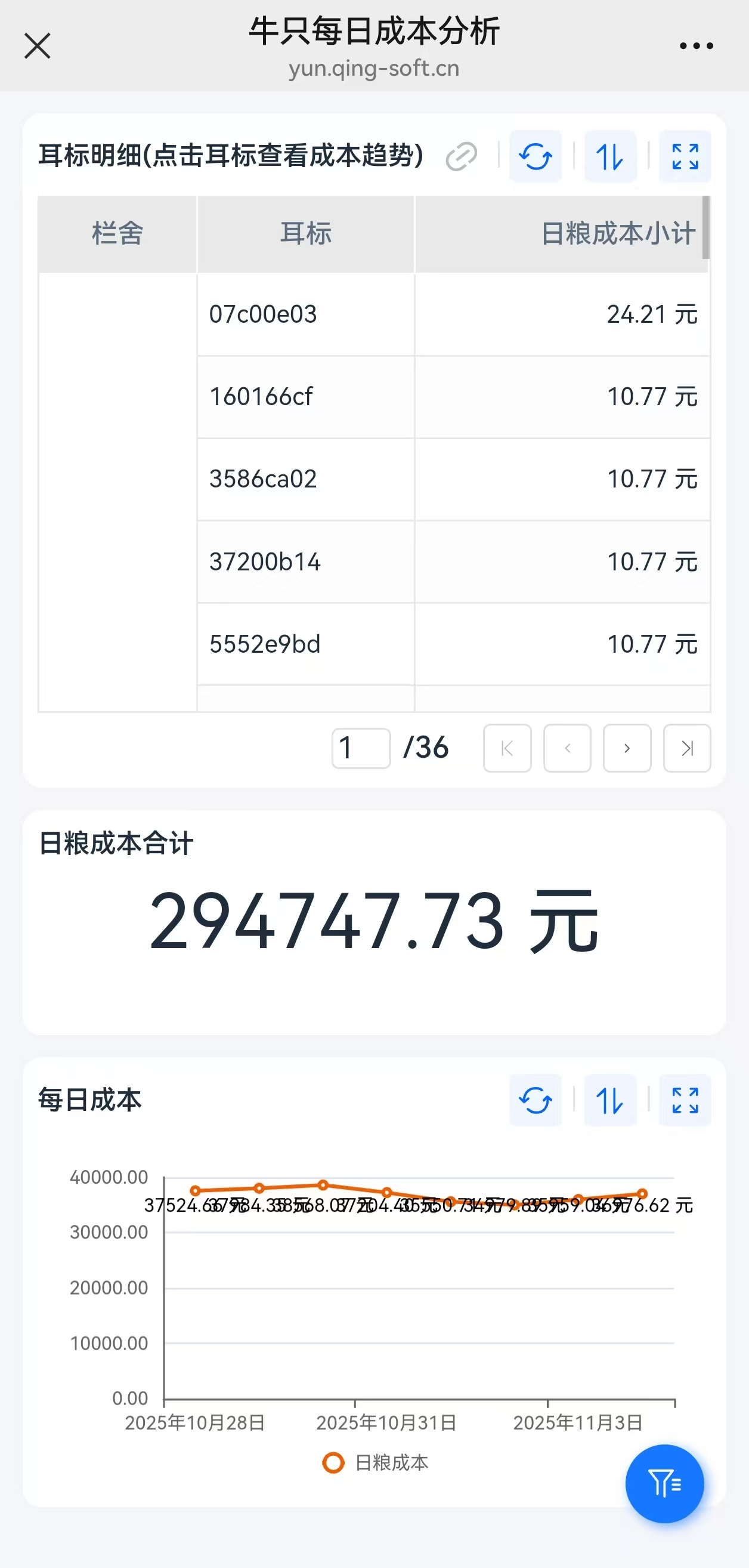749x1568 pixels.
Task: Tap the link icon beside 耳标明细 title
Action: 461,156
